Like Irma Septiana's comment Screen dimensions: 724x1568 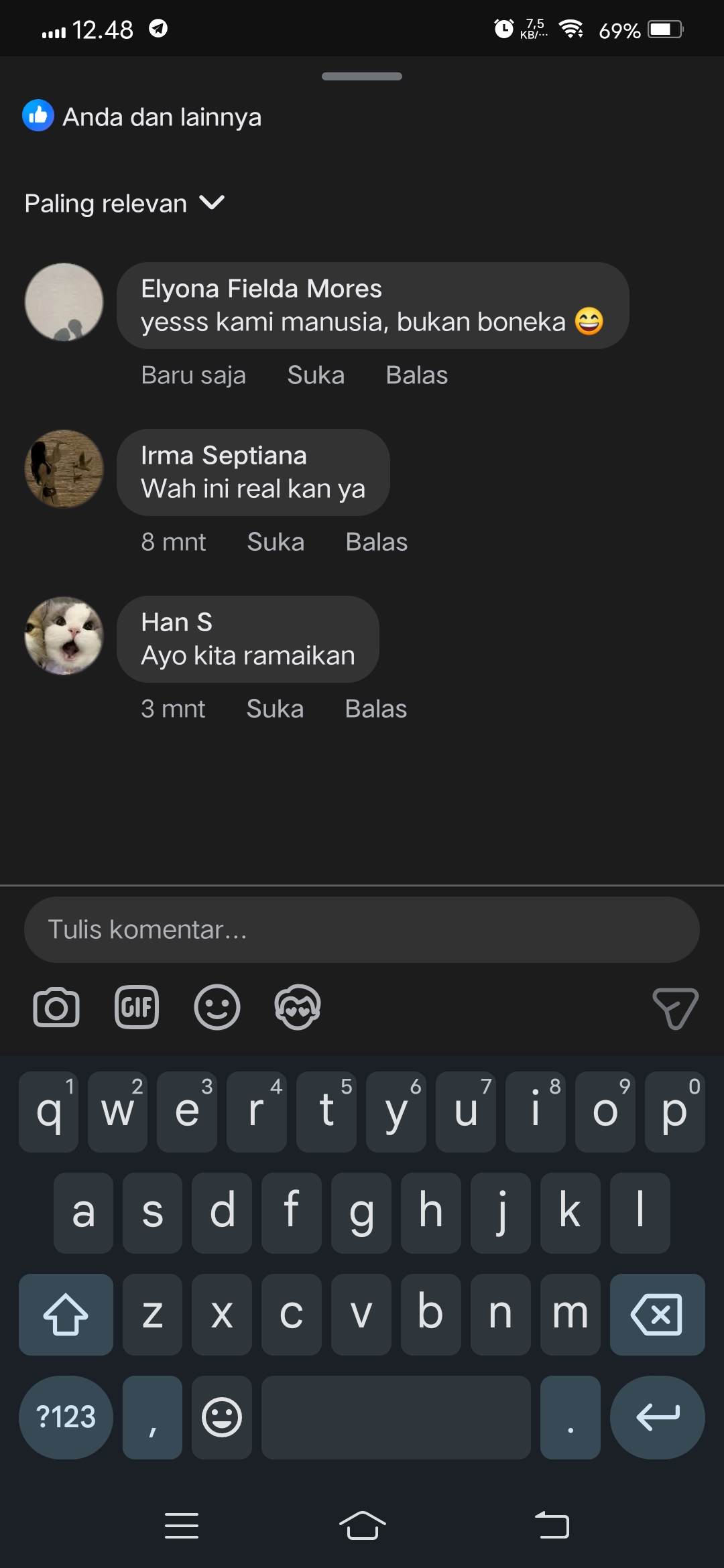pyautogui.click(x=275, y=542)
